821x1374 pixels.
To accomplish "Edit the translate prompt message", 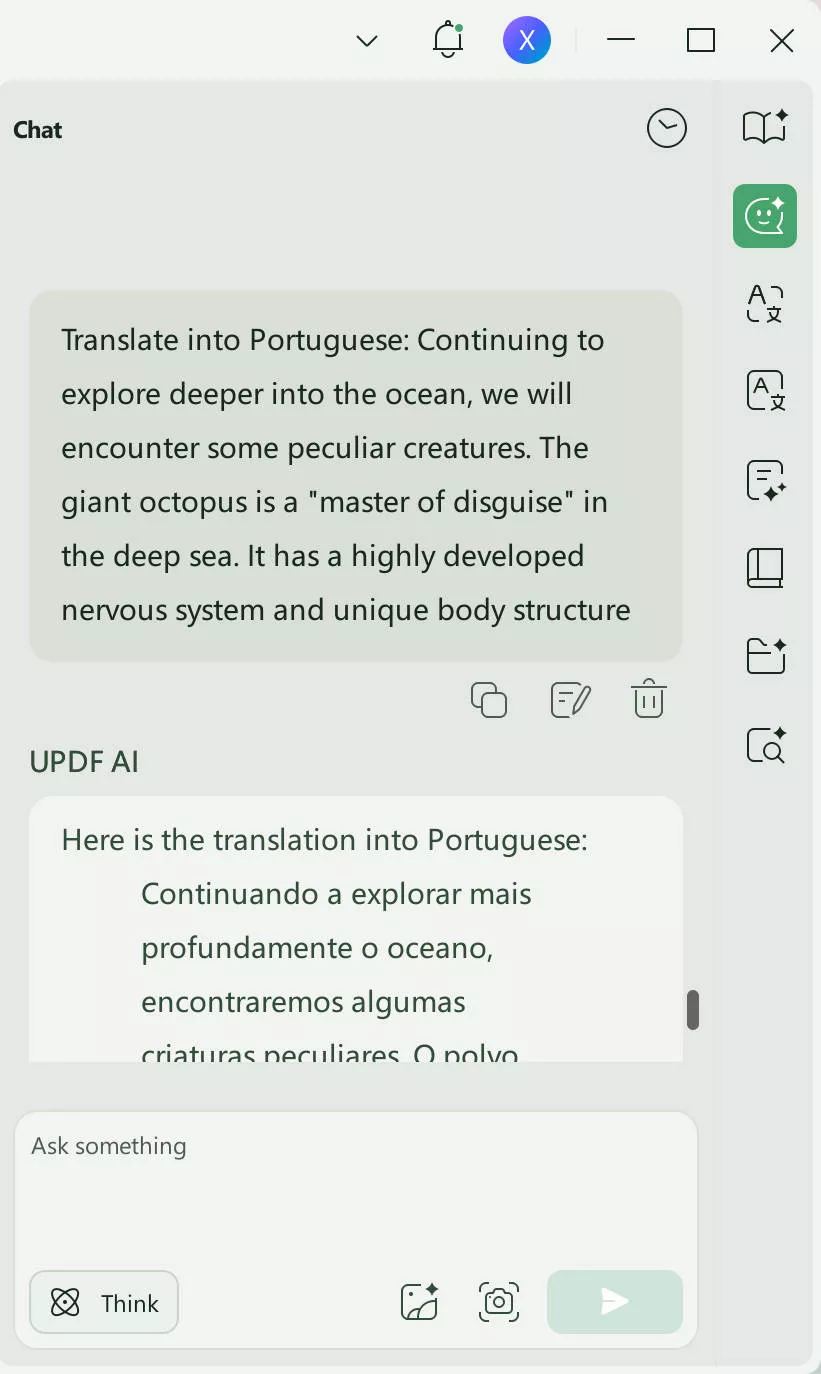I will [x=570, y=699].
